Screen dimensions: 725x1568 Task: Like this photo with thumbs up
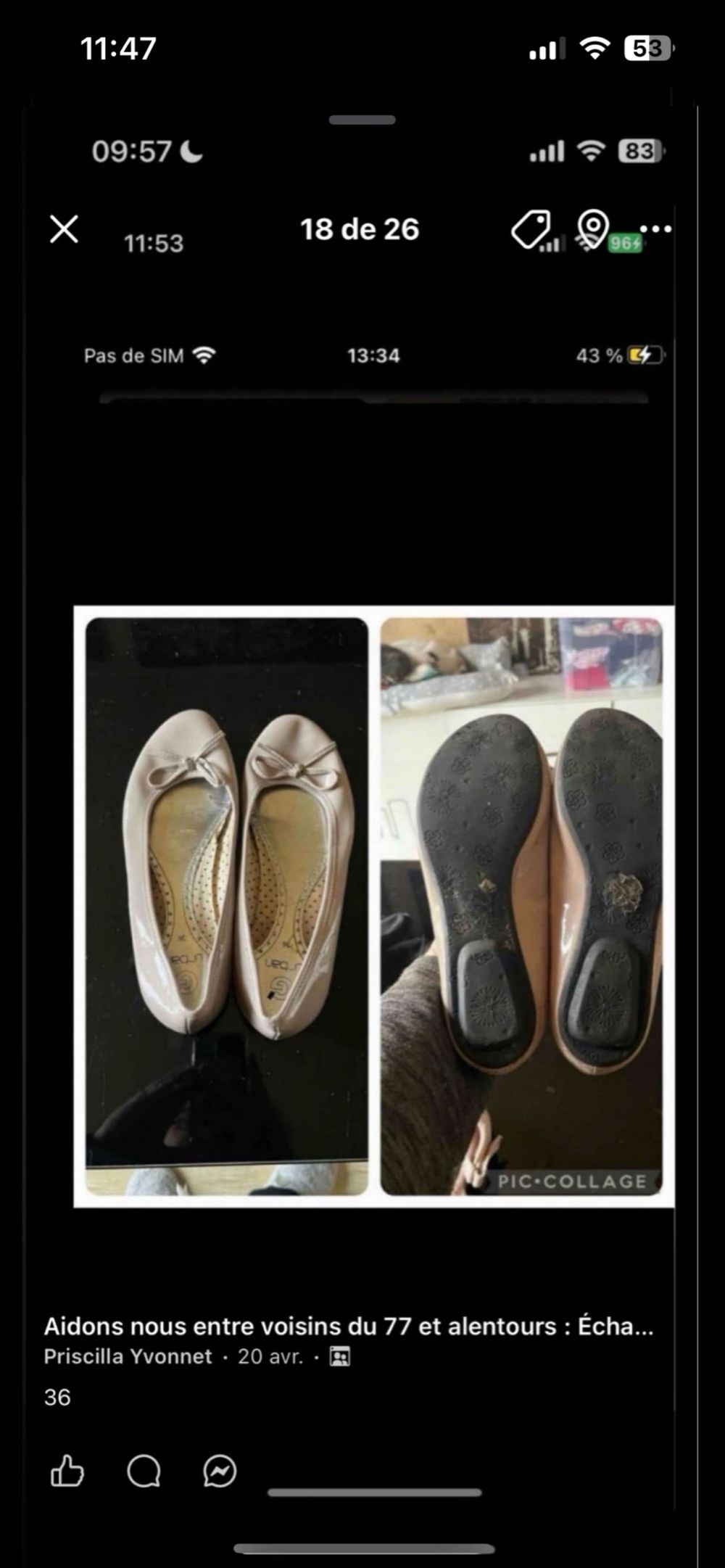[67, 1472]
